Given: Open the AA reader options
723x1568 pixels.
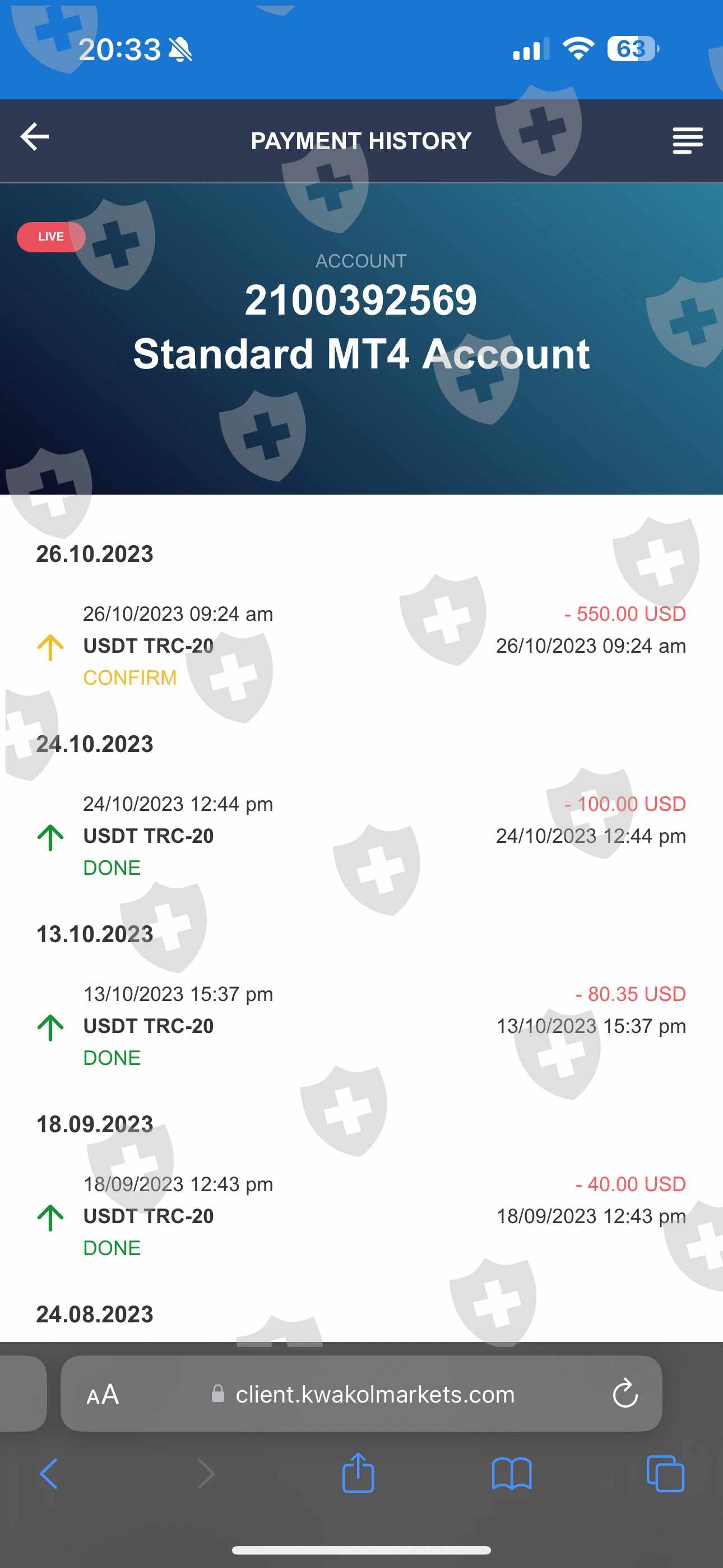Looking at the screenshot, I should click(x=103, y=1394).
